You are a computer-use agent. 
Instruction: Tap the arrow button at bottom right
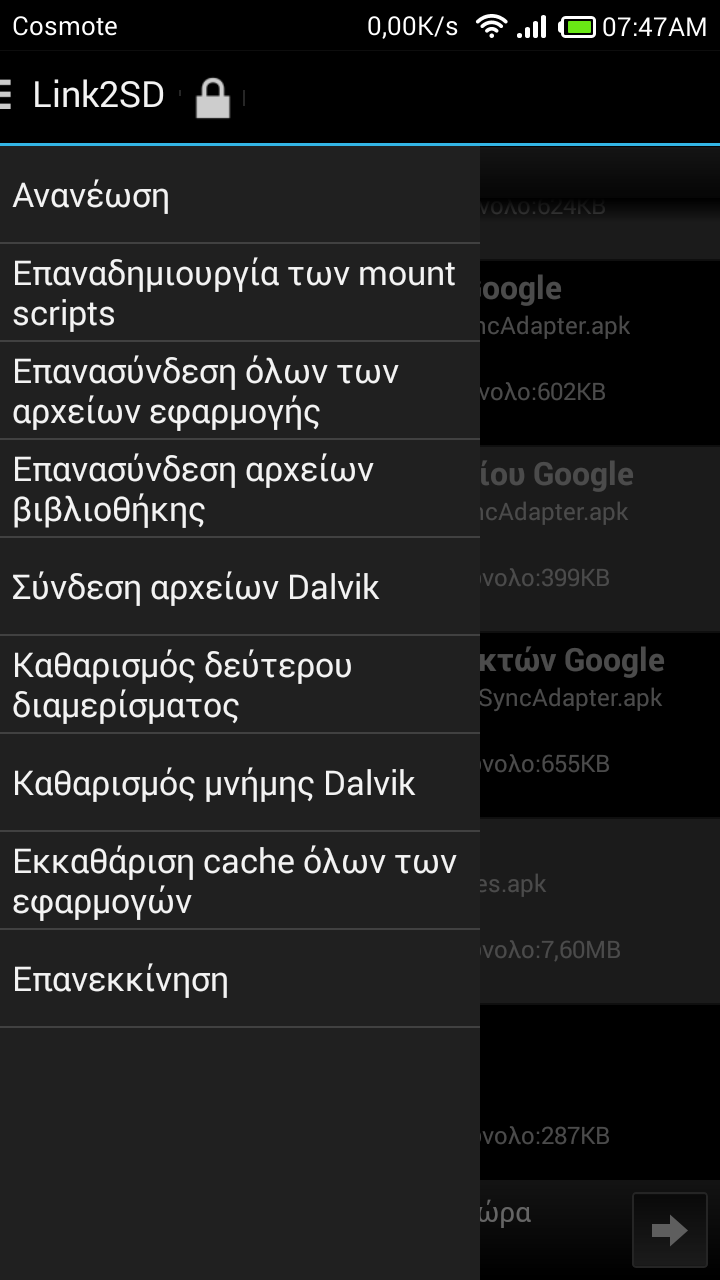tap(669, 1230)
